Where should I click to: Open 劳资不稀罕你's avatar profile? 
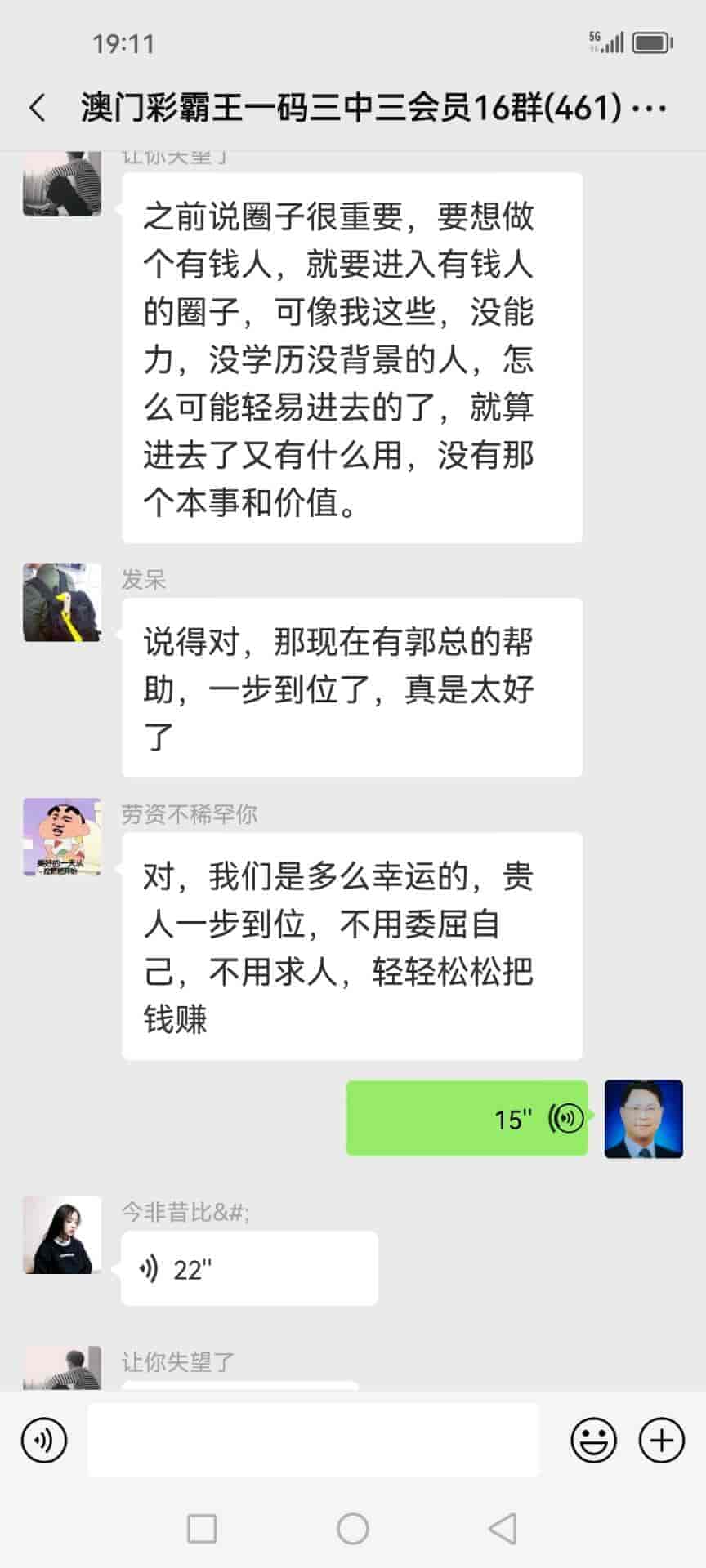62,837
